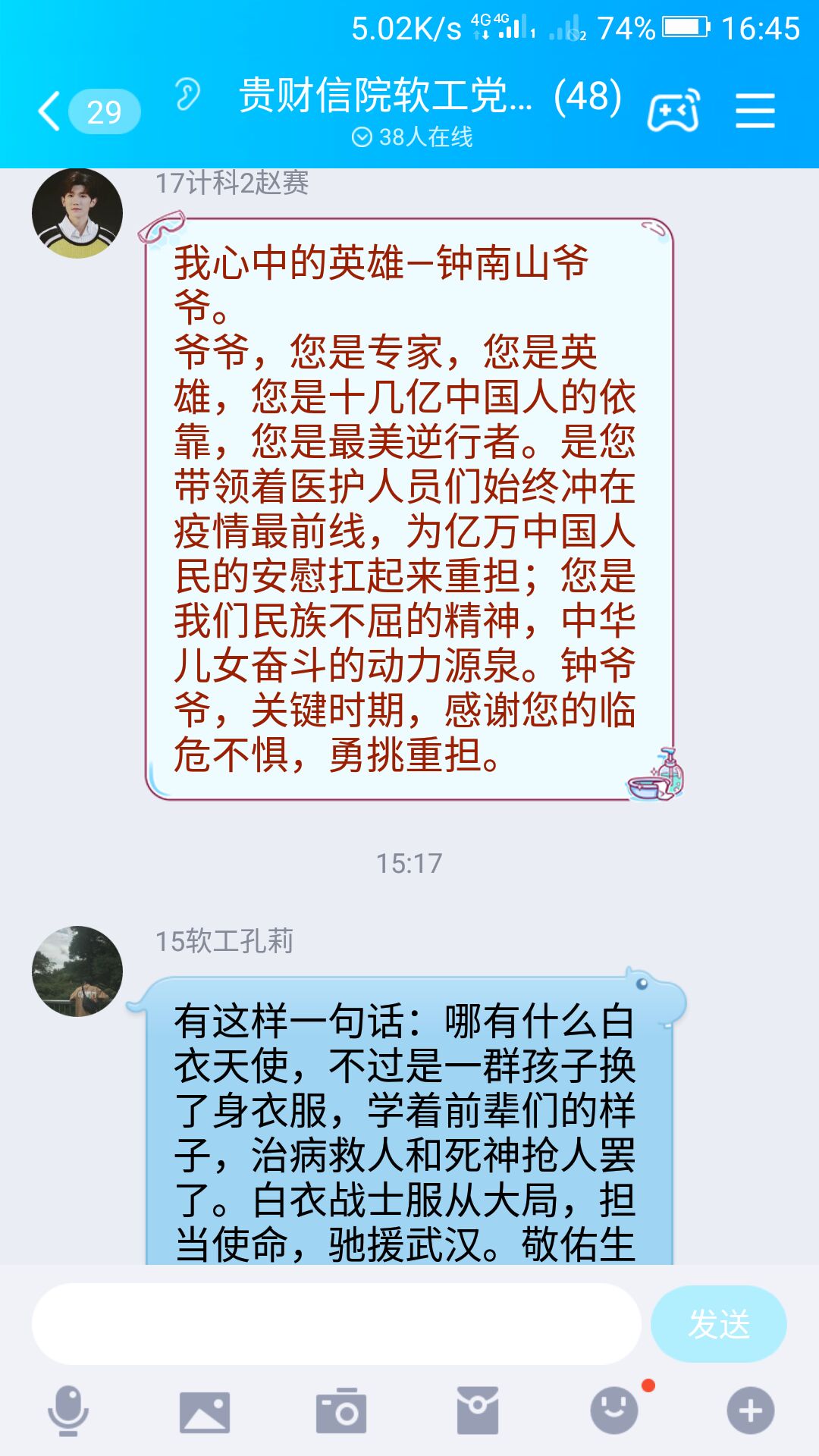Image resolution: width=819 pixels, height=1456 pixels.
Task: Send a red packet
Action: (x=478, y=1410)
